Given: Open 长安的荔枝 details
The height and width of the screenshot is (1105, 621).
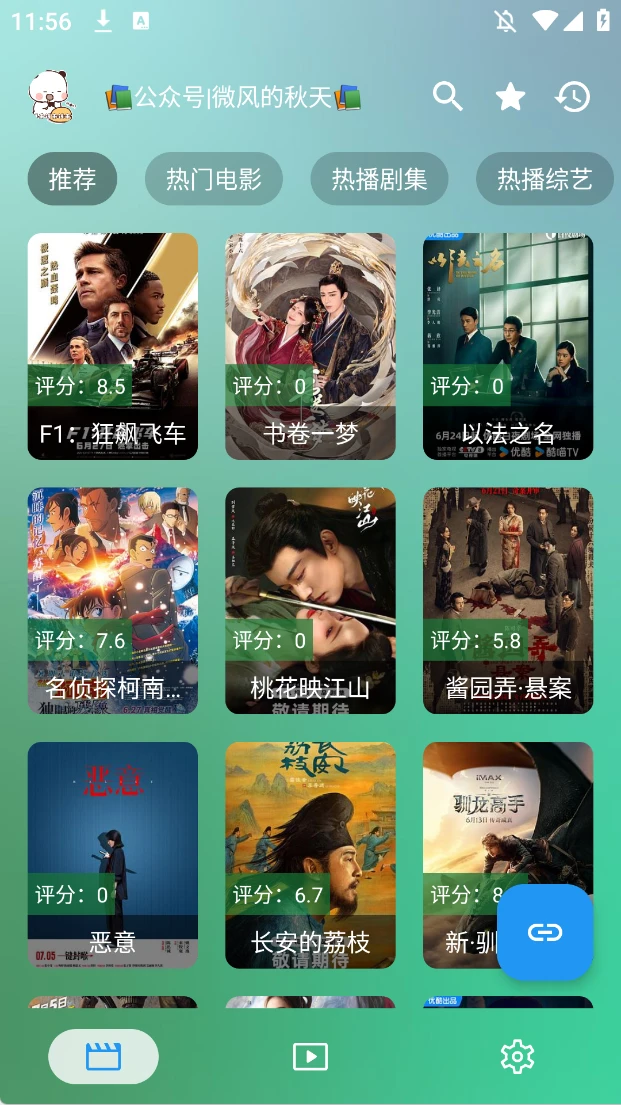Looking at the screenshot, I should [x=310, y=855].
